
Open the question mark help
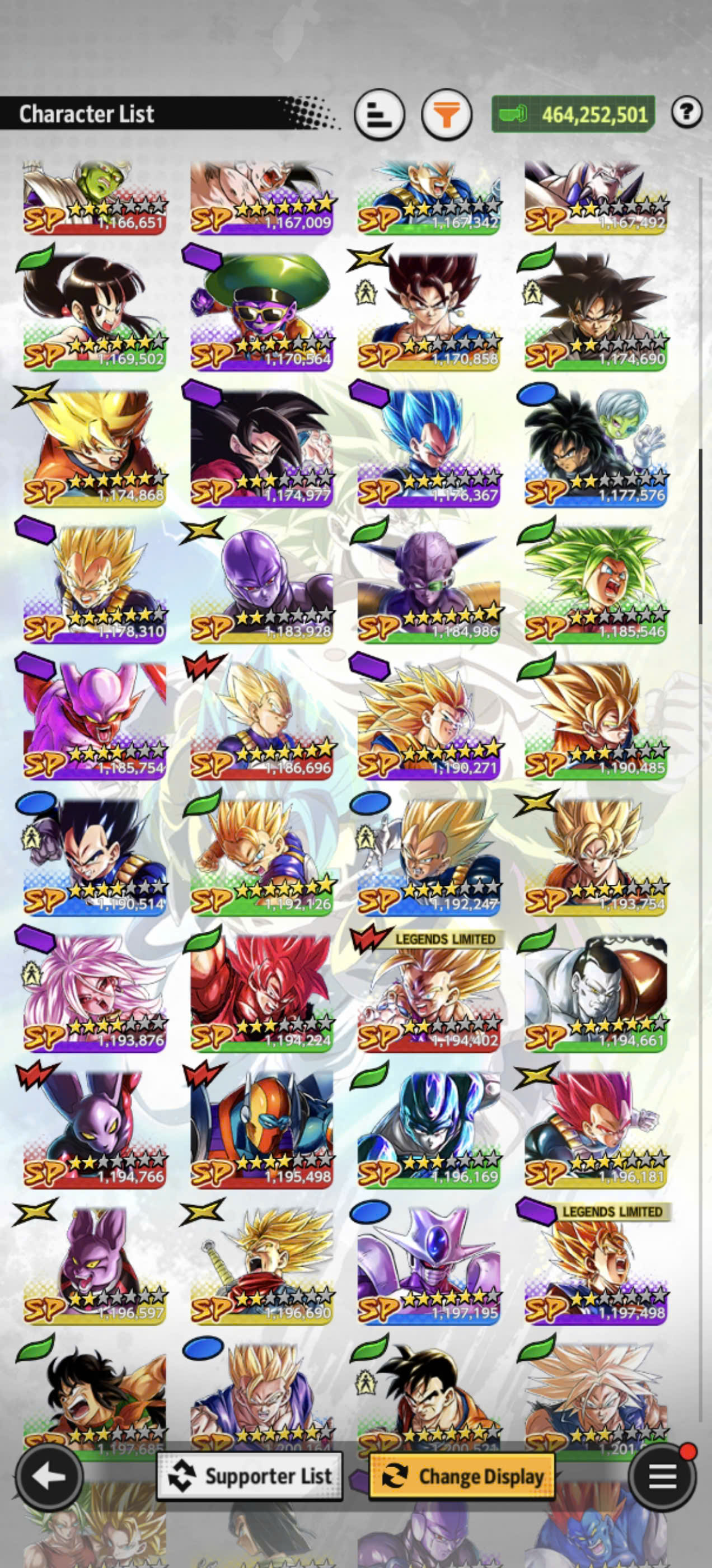click(x=687, y=112)
